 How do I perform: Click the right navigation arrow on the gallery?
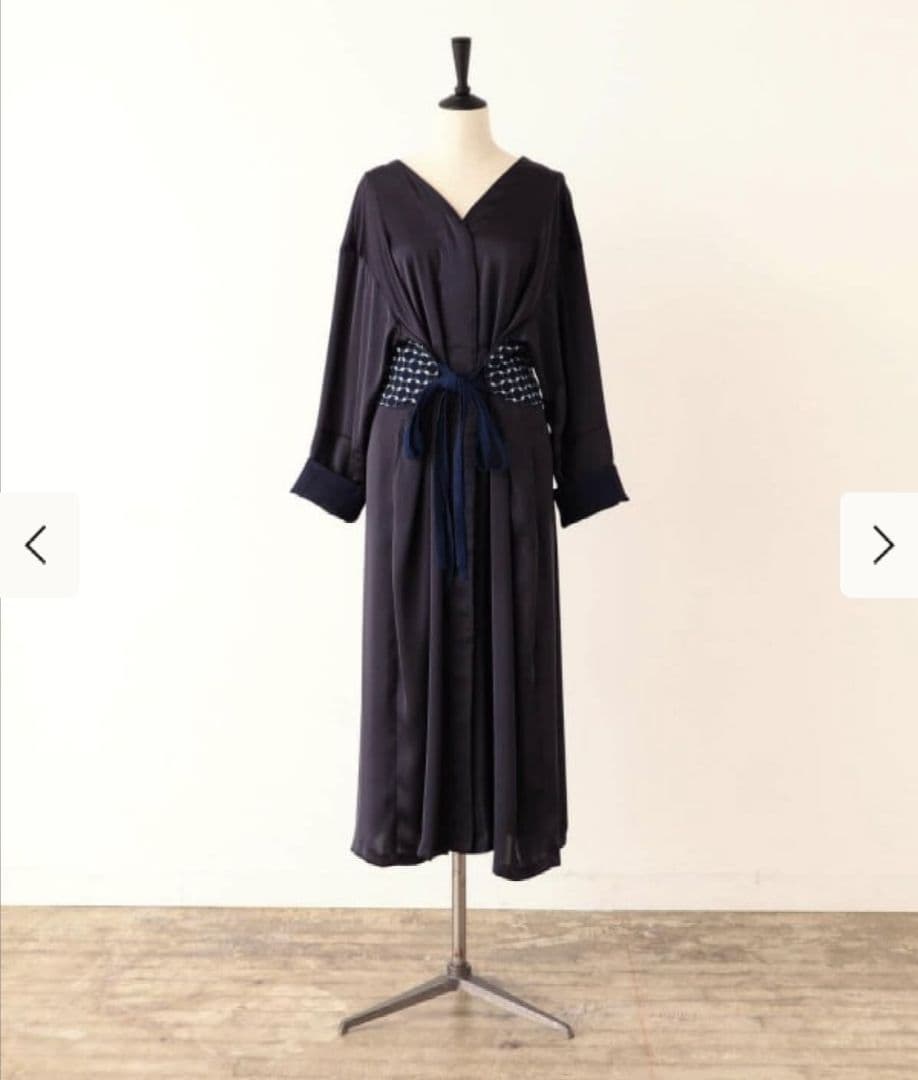(883, 545)
